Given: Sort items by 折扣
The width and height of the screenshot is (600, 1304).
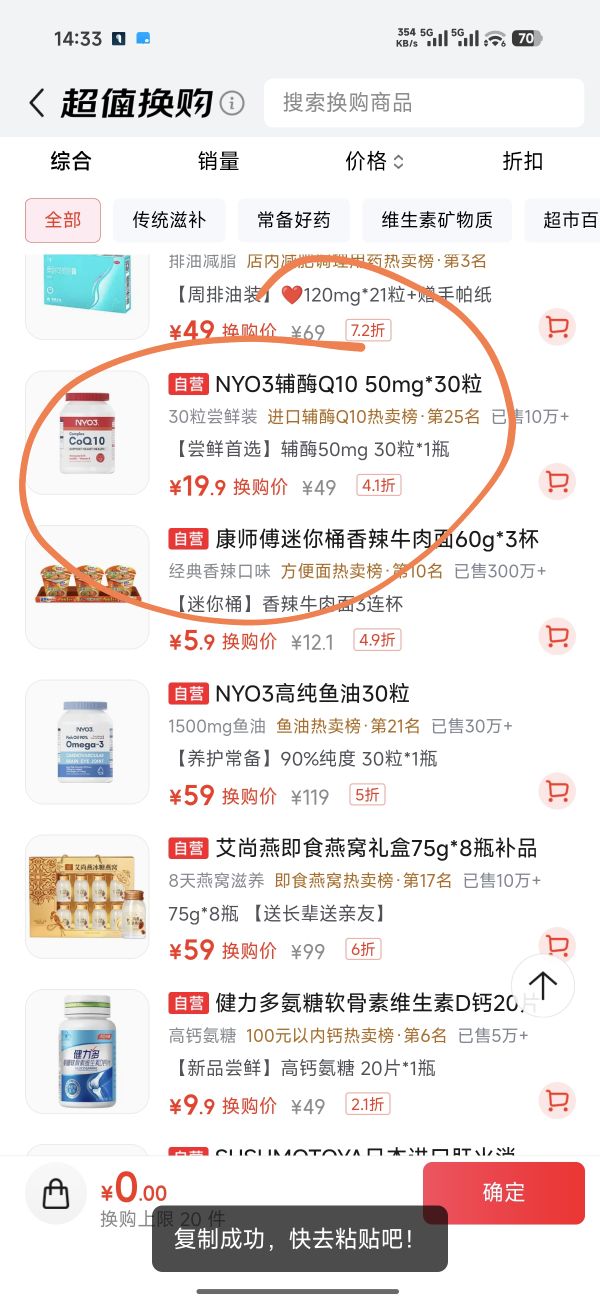Looking at the screenshot, I should (522, 161).
